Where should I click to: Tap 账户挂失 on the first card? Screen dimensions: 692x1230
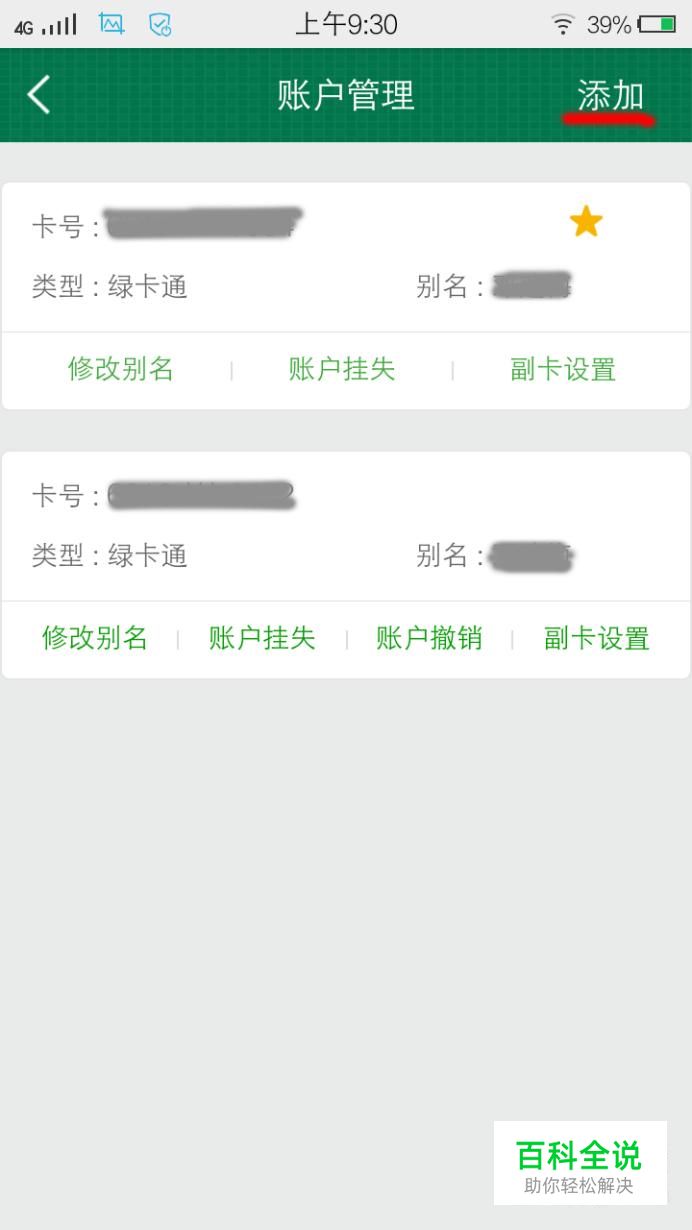pyautogui.click(x=342, y=369)
